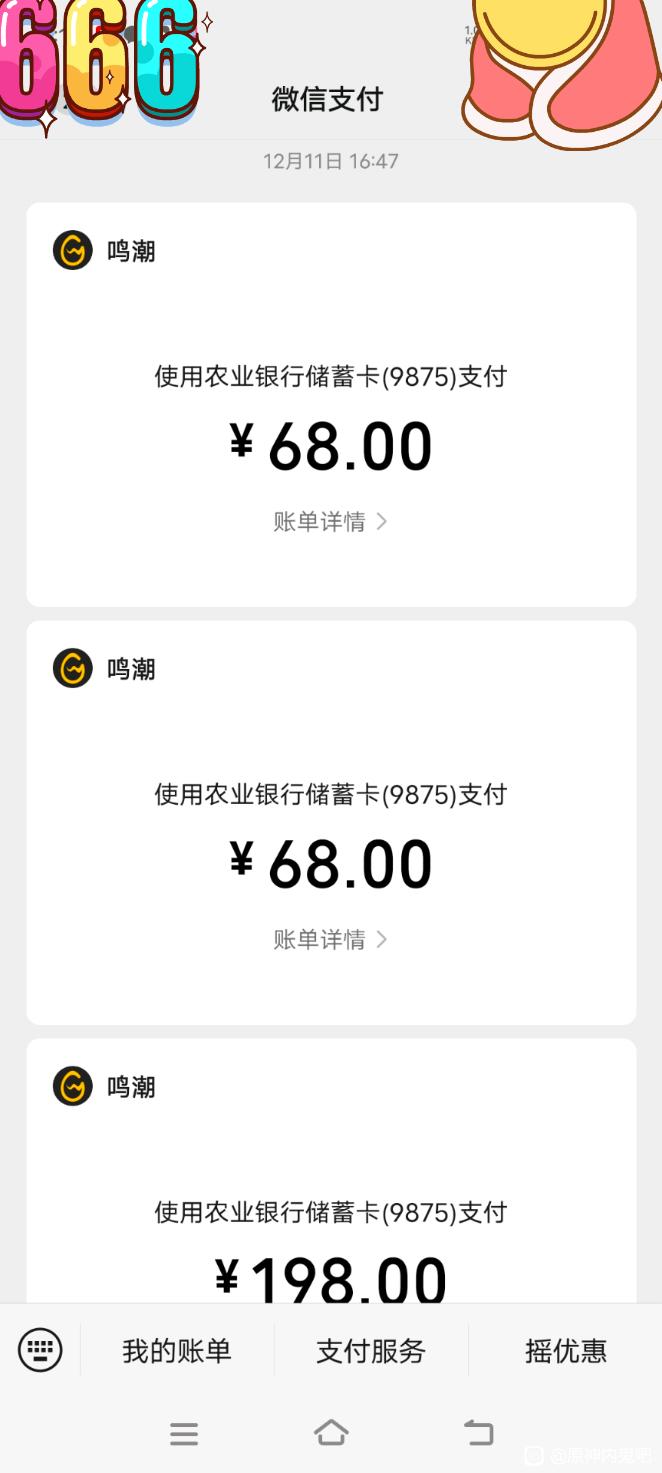Switch to the keyboard input icon

point(40,1351)
